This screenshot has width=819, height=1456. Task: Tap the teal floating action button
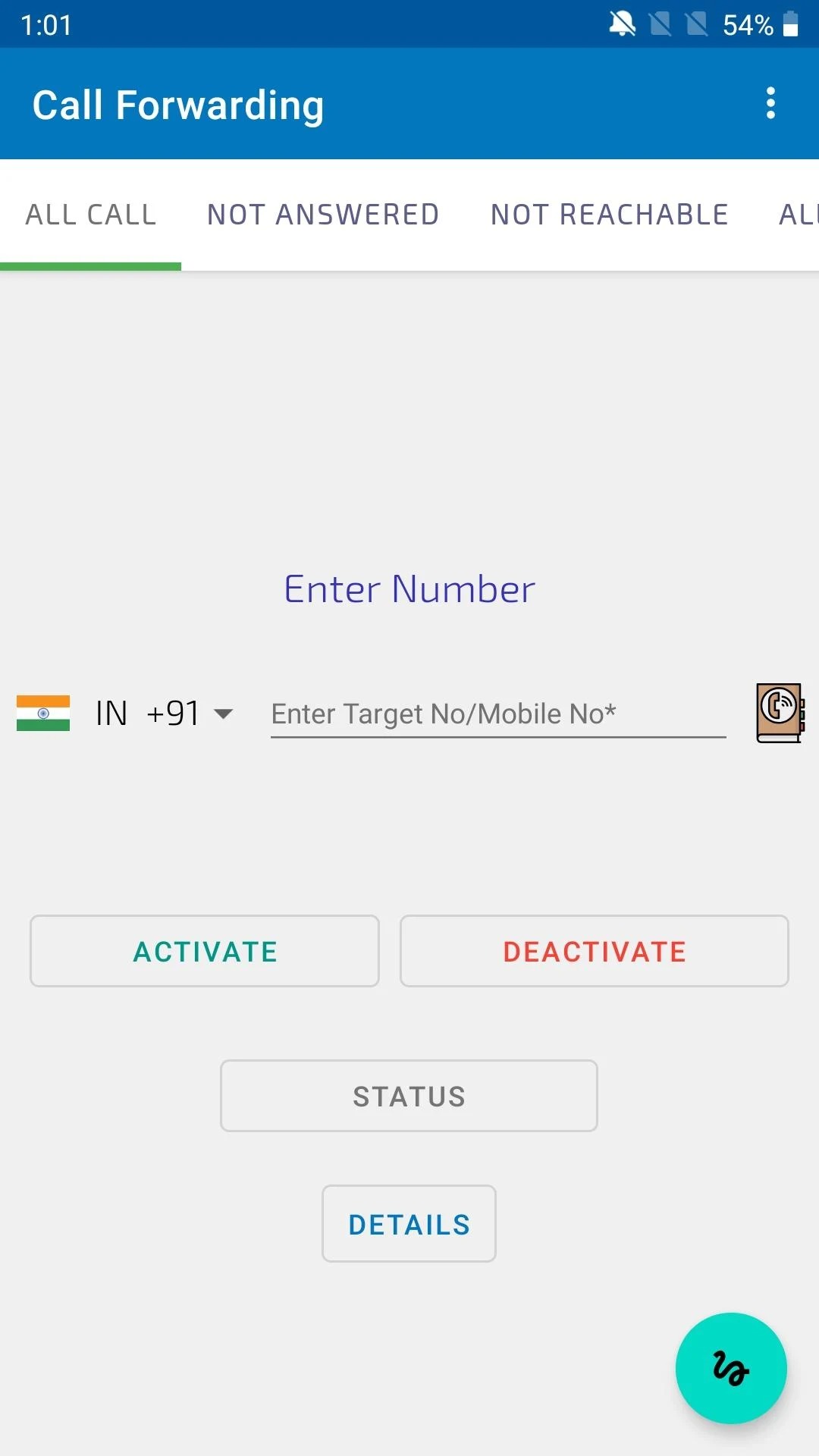(x=731, y=1368)
